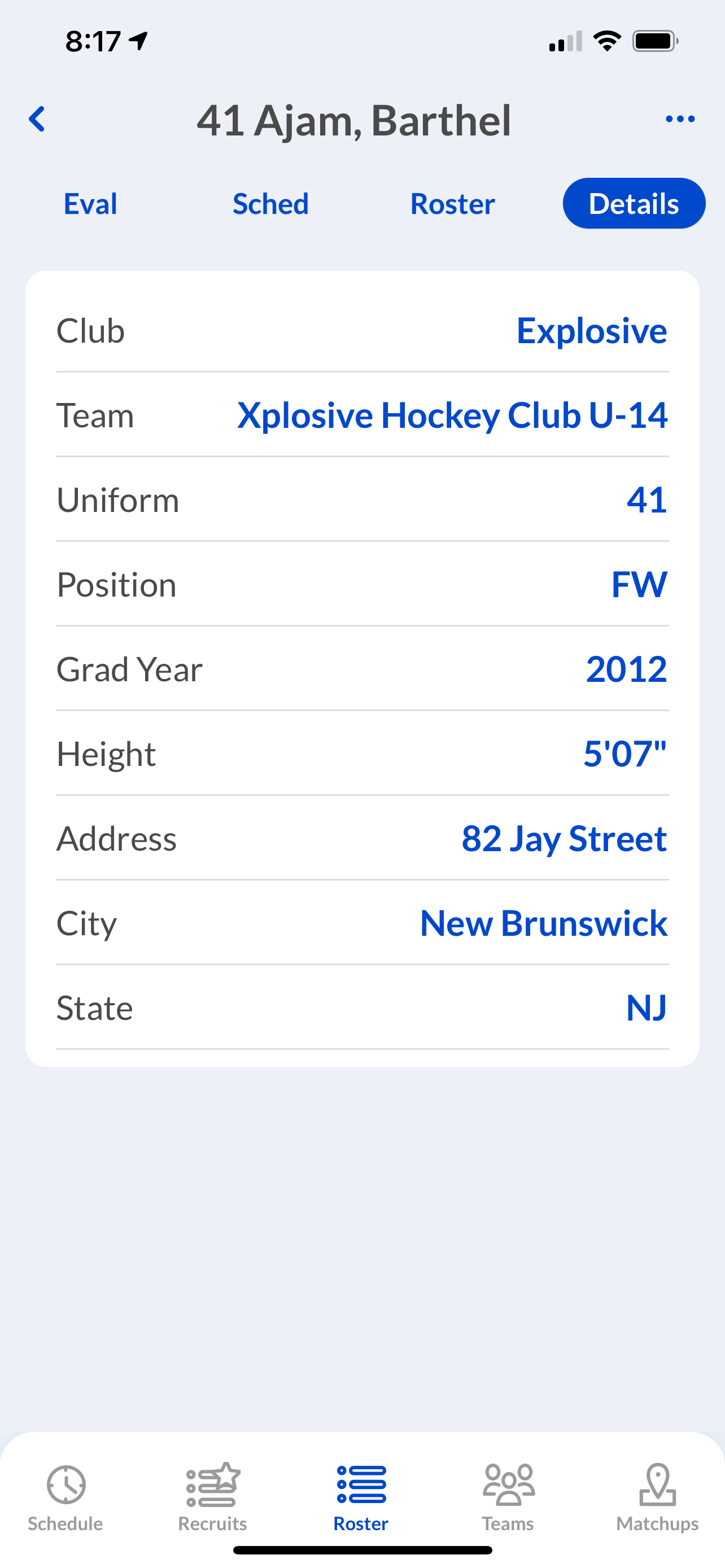This screenshot has width=725, height=1568.
Task: Open the Explosive club link
Action: [x=591, y=331]
